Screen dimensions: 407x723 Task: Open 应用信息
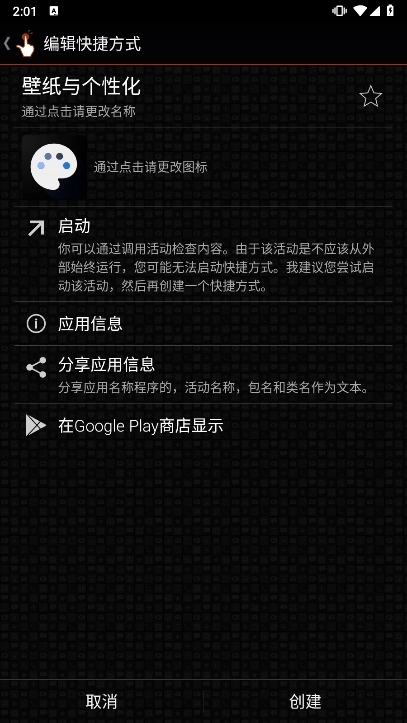coord(203,324)
